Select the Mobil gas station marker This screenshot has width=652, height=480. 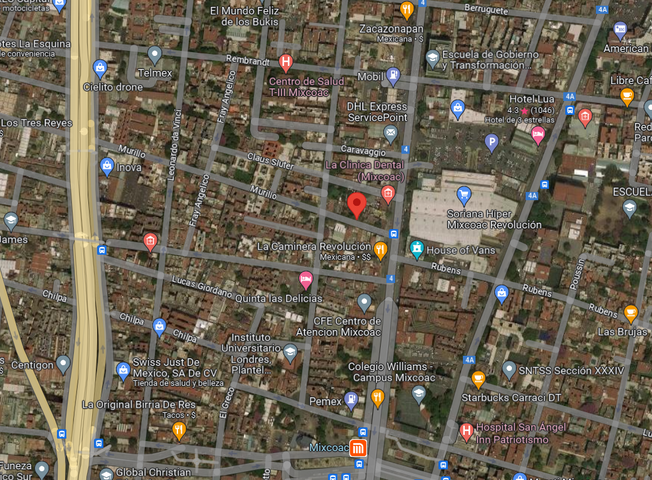pos(393,77)
